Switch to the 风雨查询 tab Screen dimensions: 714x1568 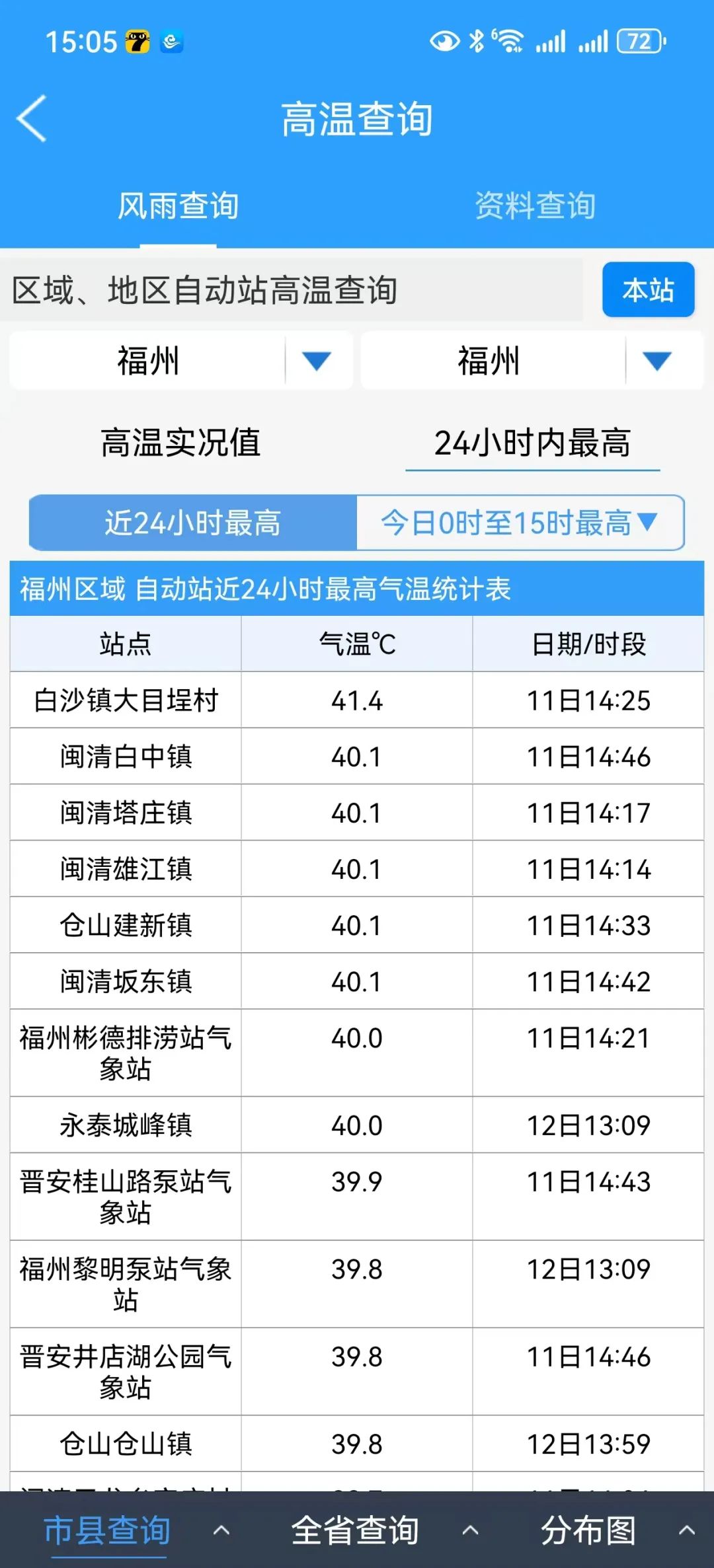178,206
